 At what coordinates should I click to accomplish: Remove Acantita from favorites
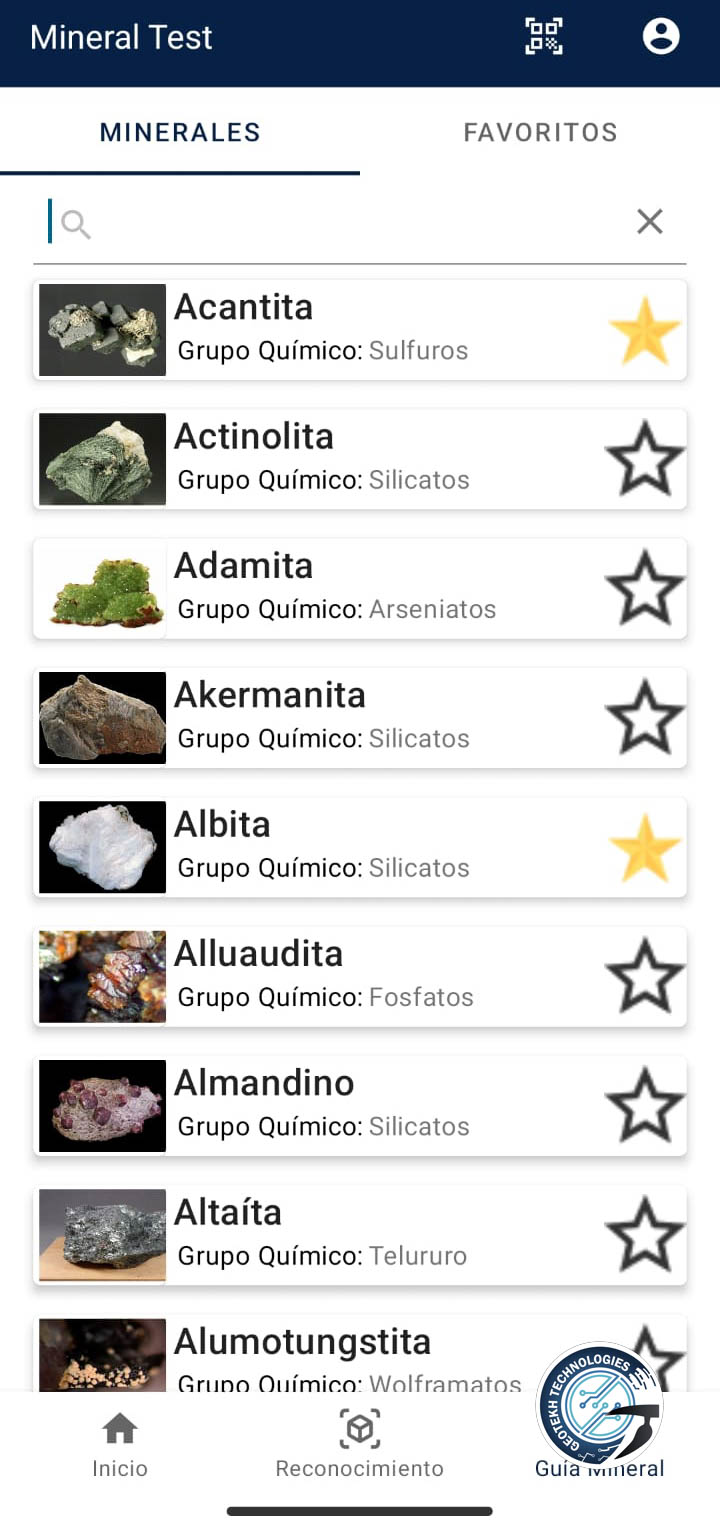(x=645, y=330)
